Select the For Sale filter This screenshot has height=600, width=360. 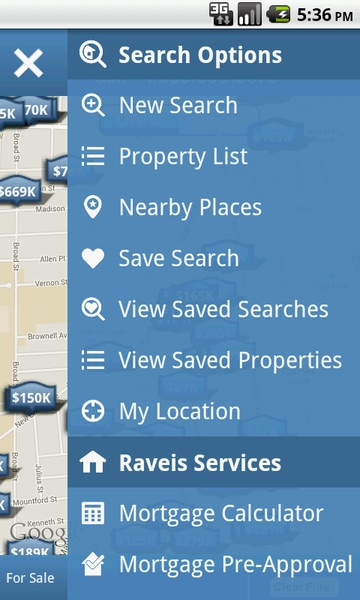click(30, 578)
